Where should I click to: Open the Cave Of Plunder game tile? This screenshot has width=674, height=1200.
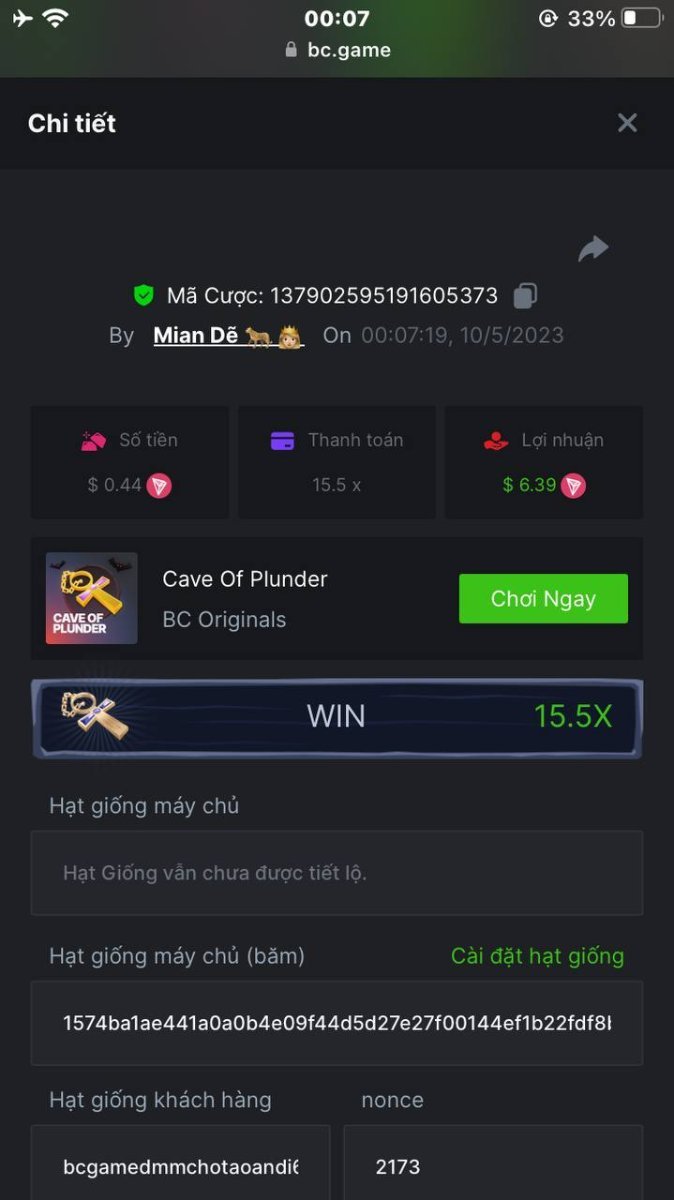pyautogui.click(x=92, y=598)
